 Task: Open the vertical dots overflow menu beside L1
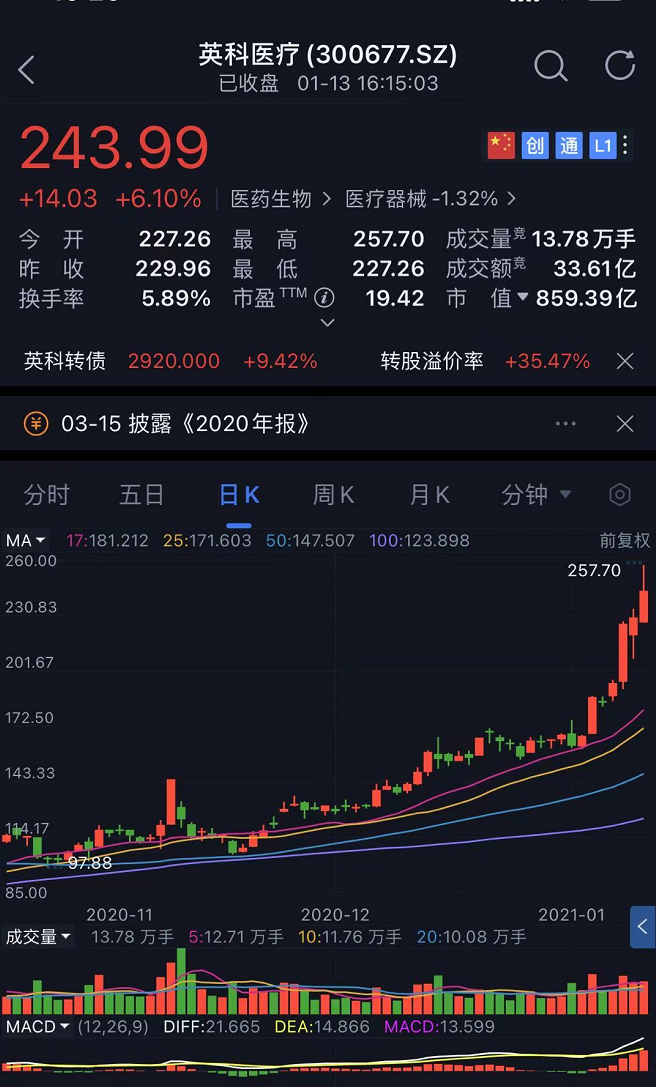625,146
